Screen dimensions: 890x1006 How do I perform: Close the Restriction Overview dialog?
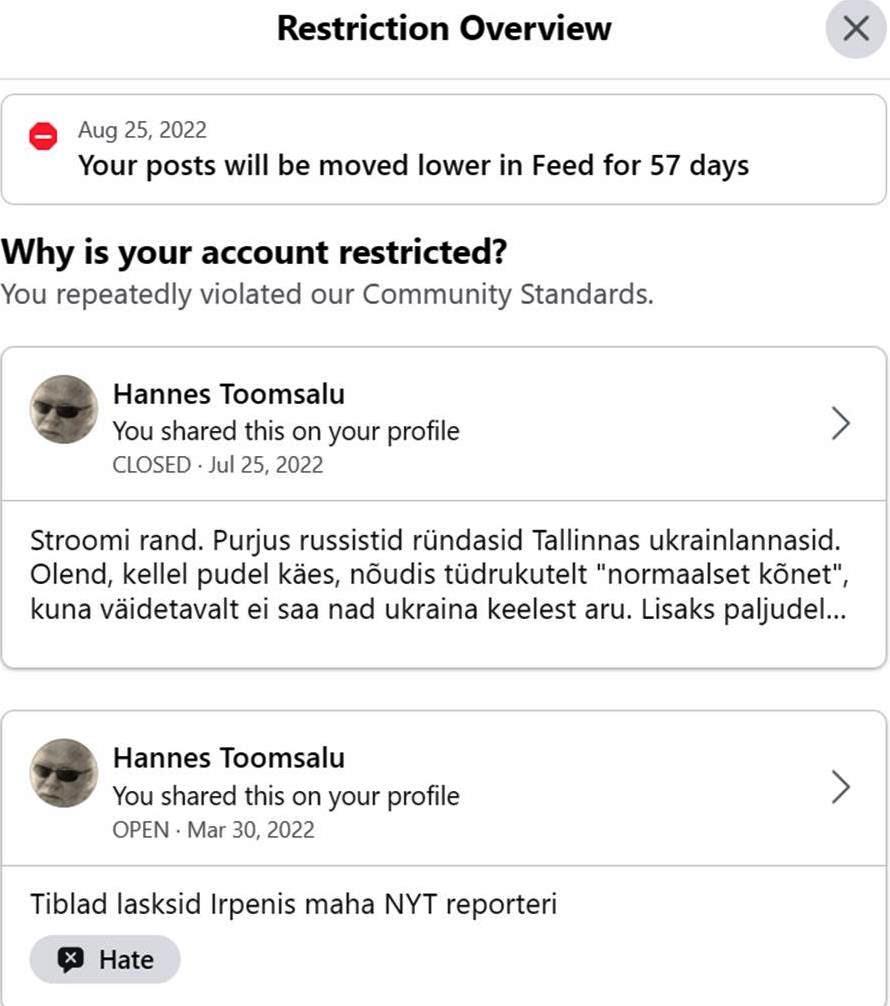(856, 29)
